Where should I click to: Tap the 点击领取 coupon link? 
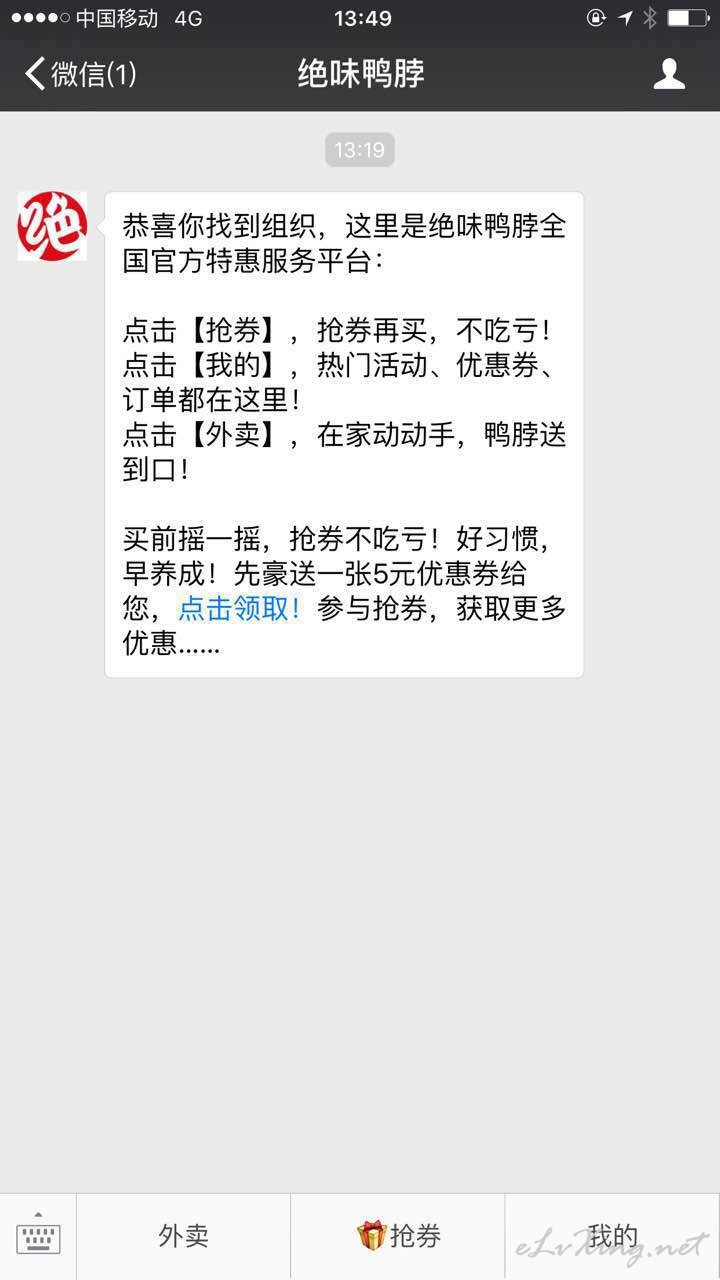click(x=240, y=609)
